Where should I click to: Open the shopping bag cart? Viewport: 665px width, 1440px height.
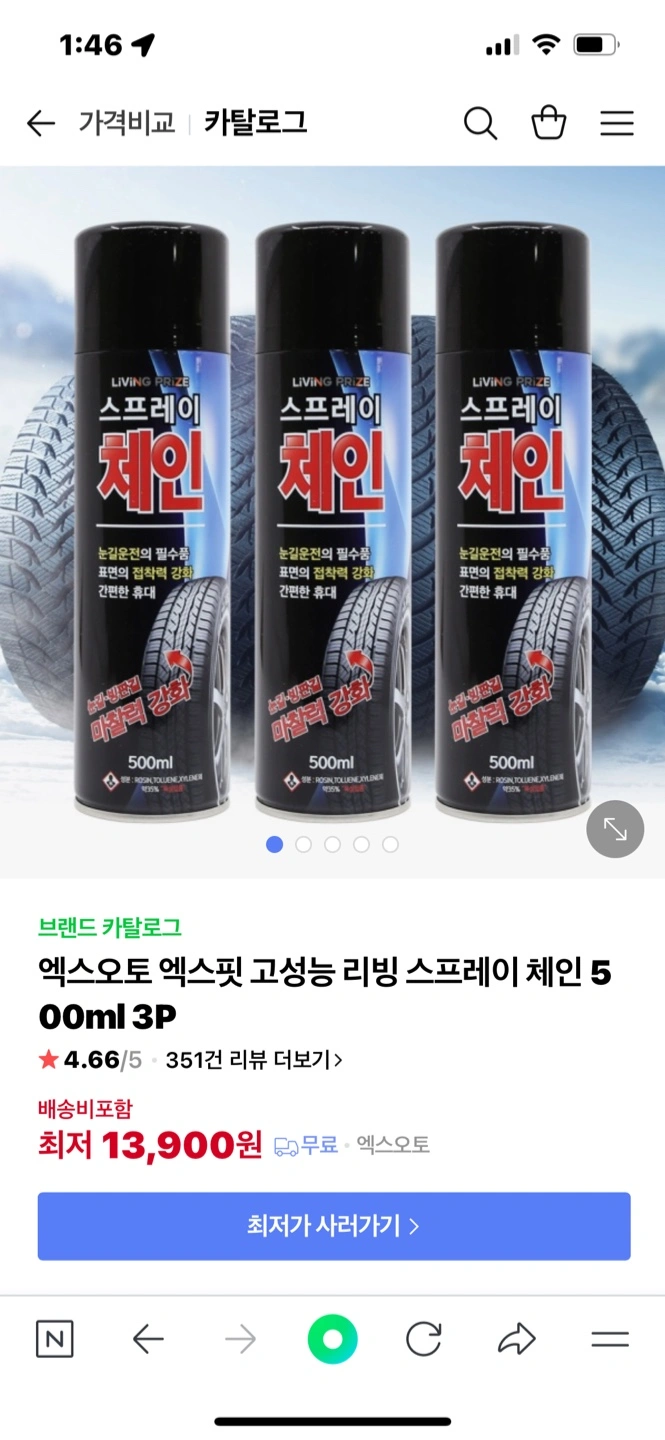tap(548, 123)
